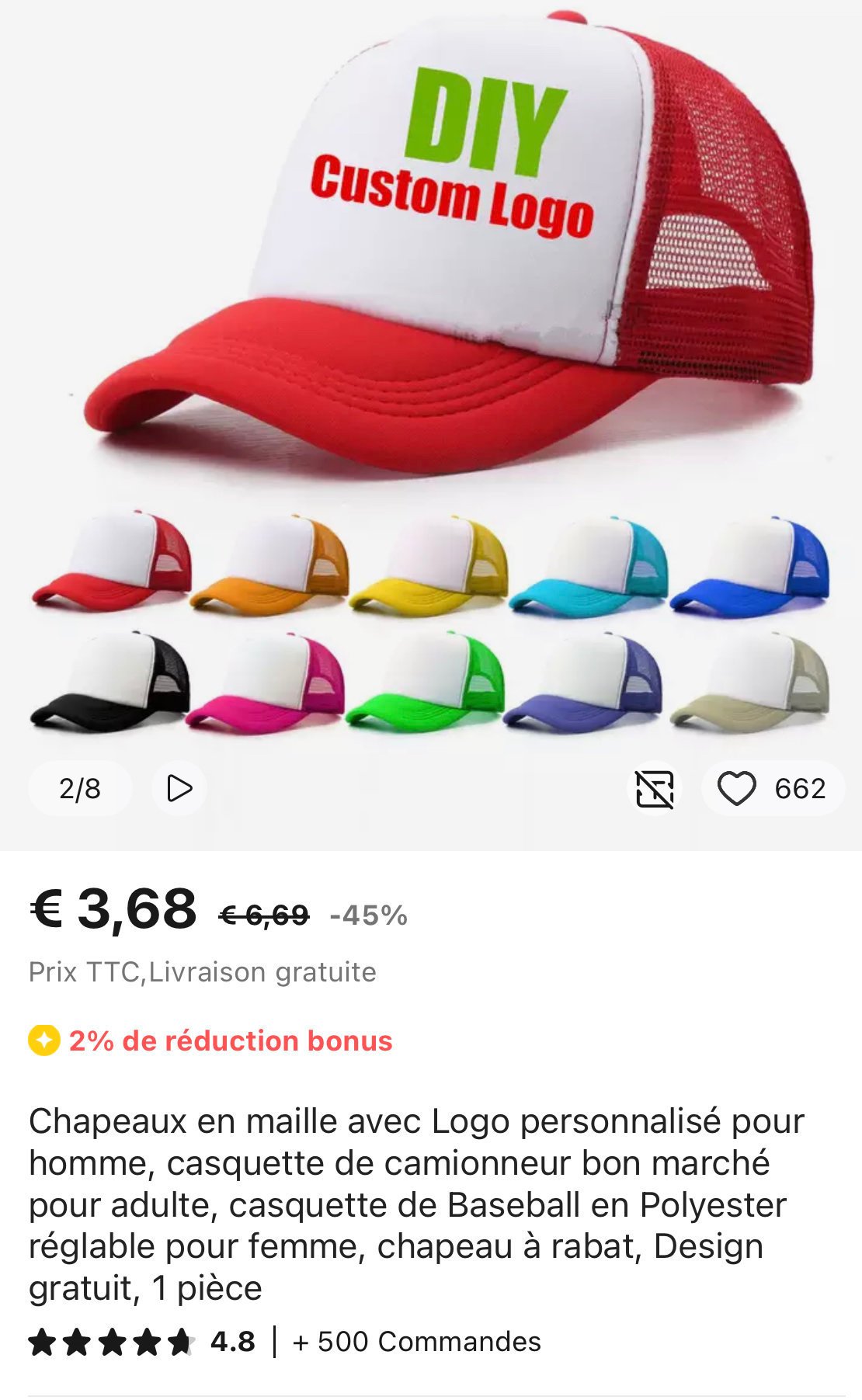View the 2% de réduction bonus offer
Image resolution: width=862 pixels, height=1400 pixels.
tap(210, 1040)
